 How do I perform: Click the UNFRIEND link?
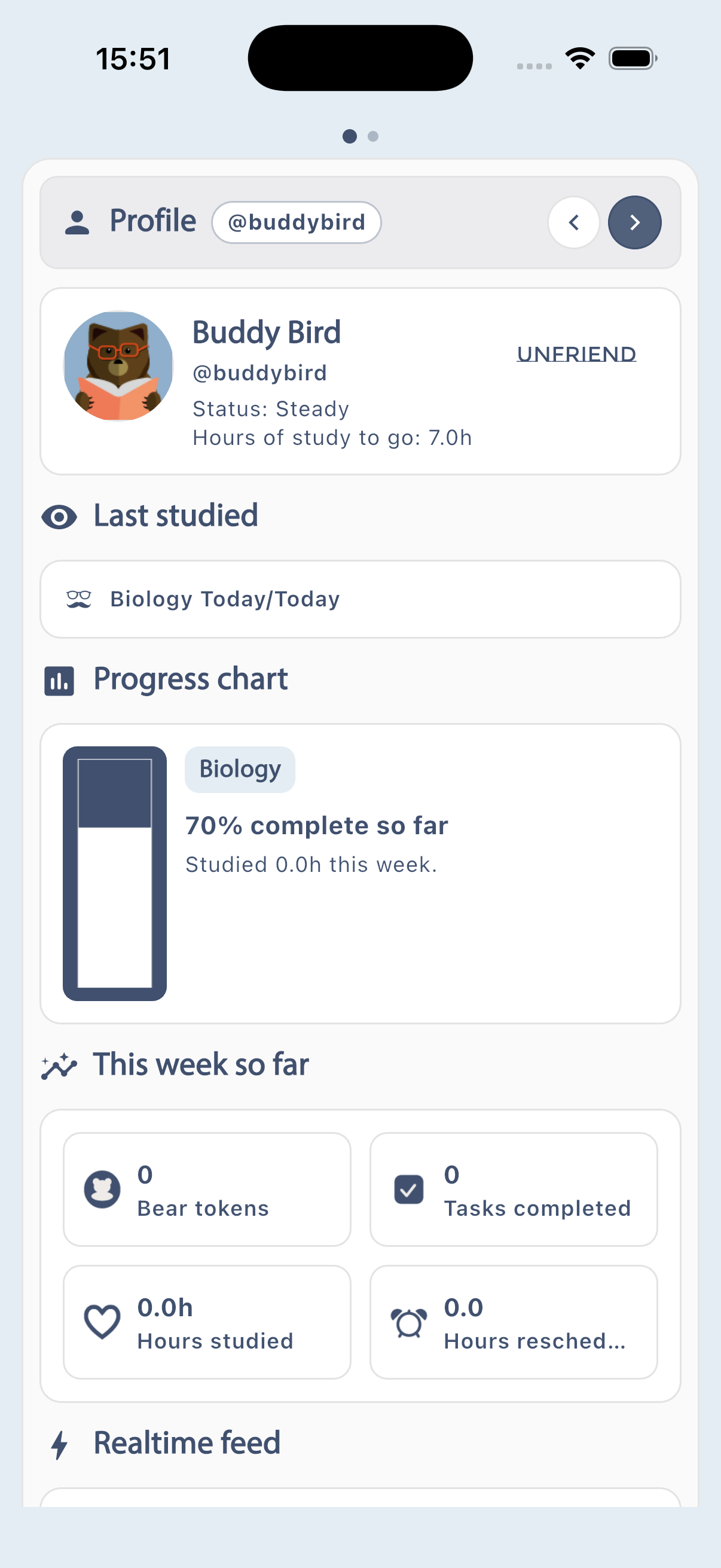(577, 353)
